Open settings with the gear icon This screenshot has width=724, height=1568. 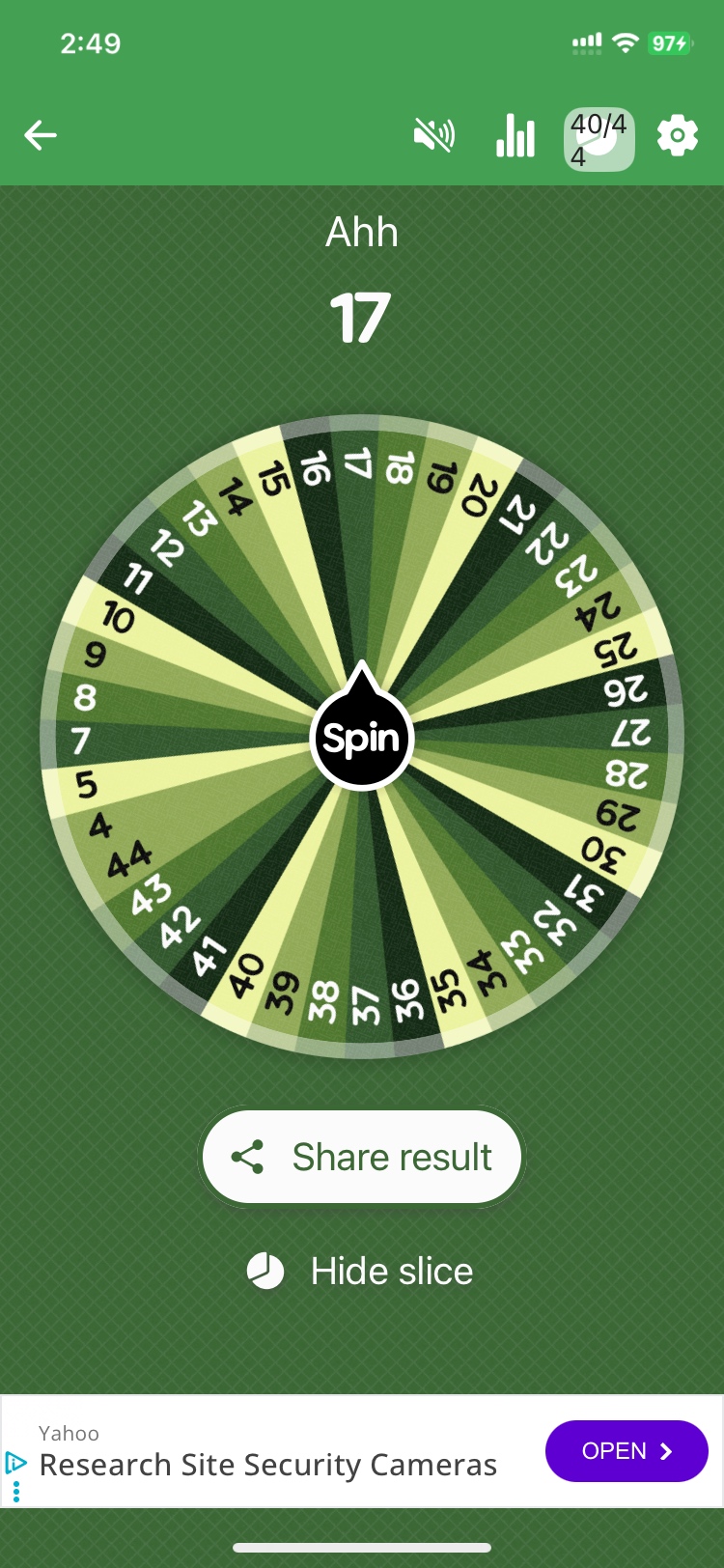pos(678,136)
